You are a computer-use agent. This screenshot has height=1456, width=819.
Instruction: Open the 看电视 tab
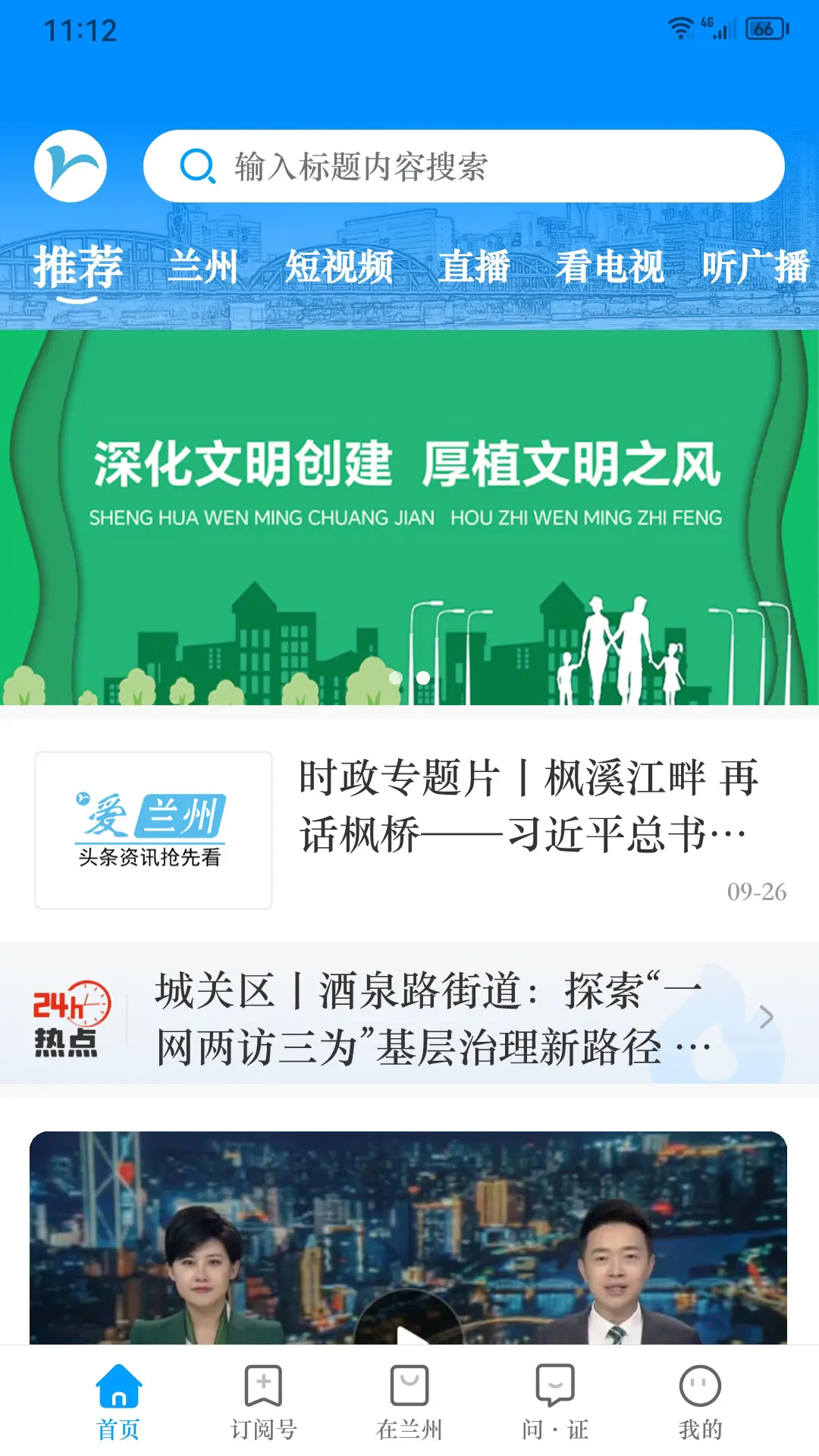pyautogui.click(x=611, y=267)
